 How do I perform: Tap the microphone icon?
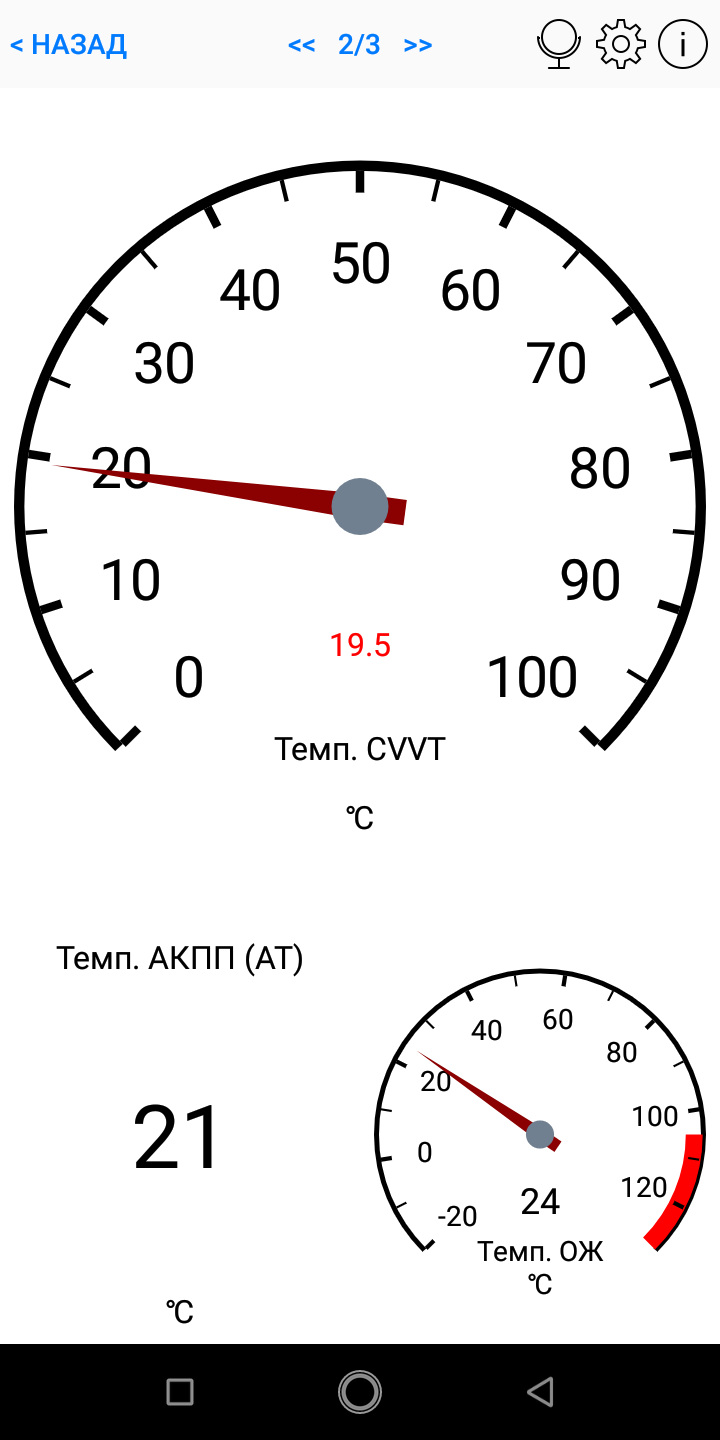pos(559,45)
